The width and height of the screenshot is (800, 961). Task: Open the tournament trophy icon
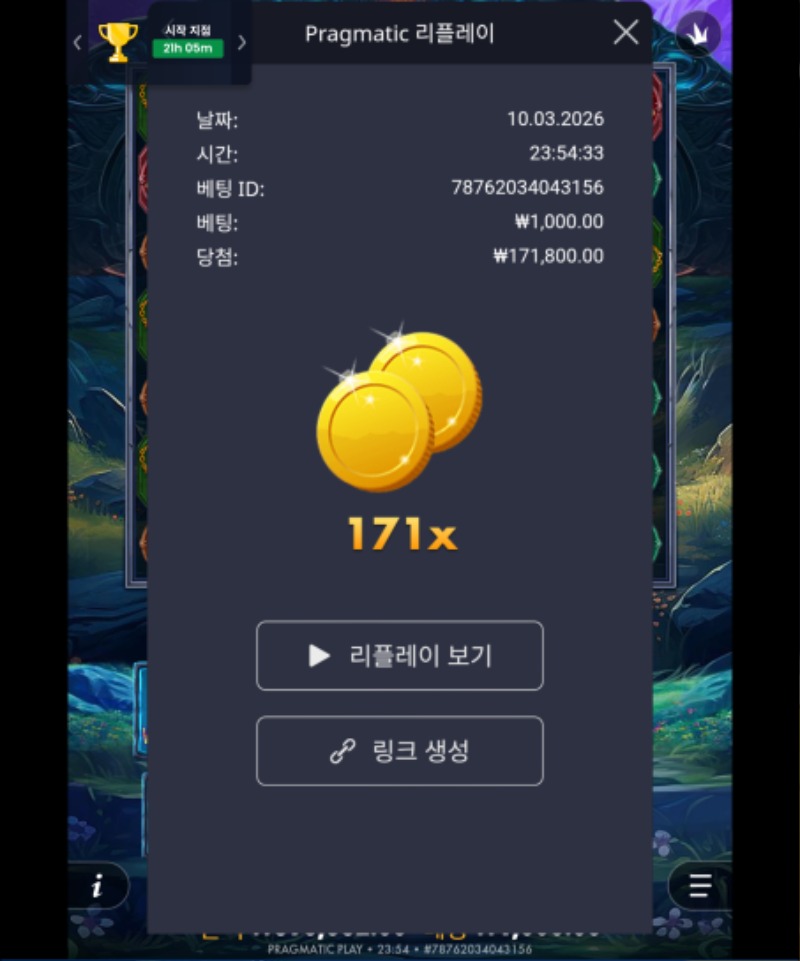click(x=118, y=42)
